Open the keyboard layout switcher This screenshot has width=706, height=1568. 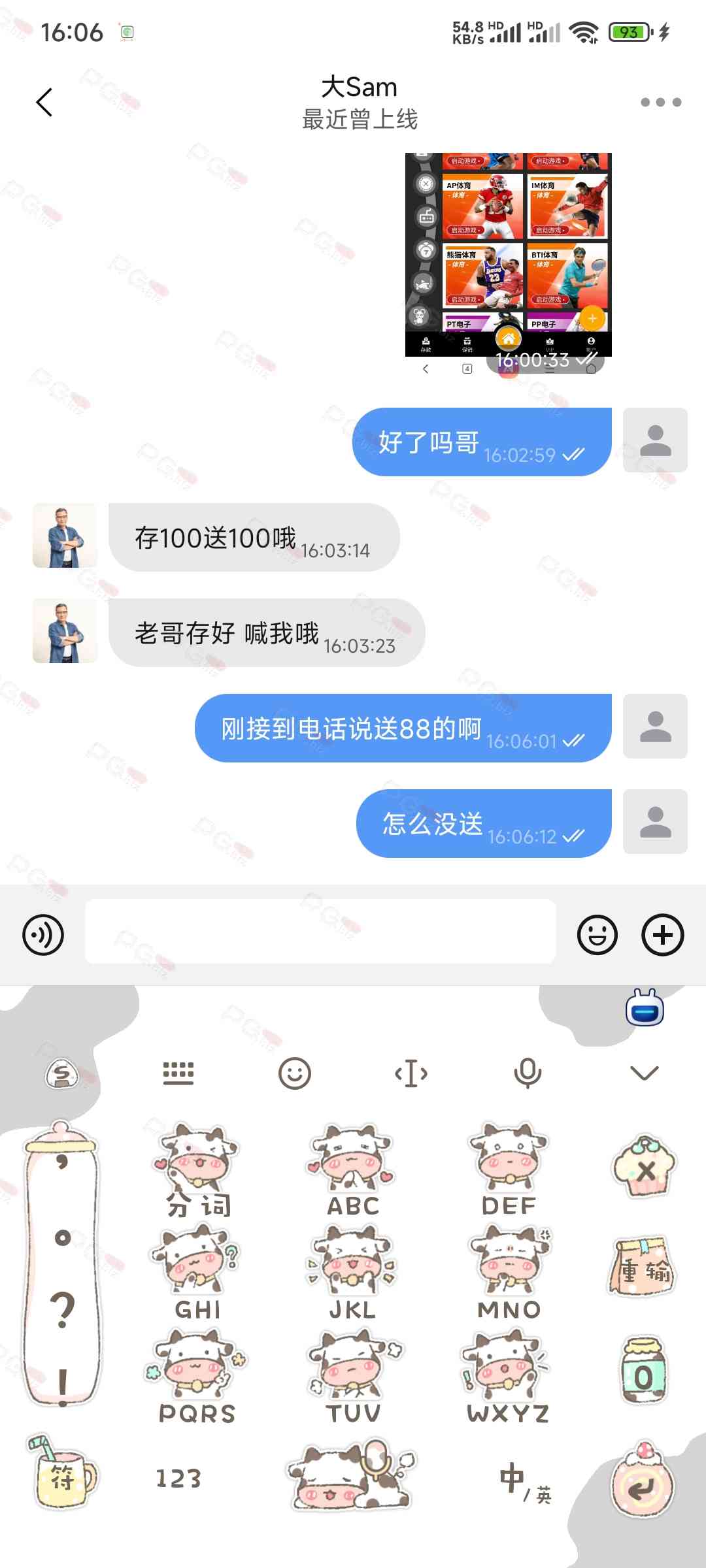pyautogui.click(x=178, y=1073)
